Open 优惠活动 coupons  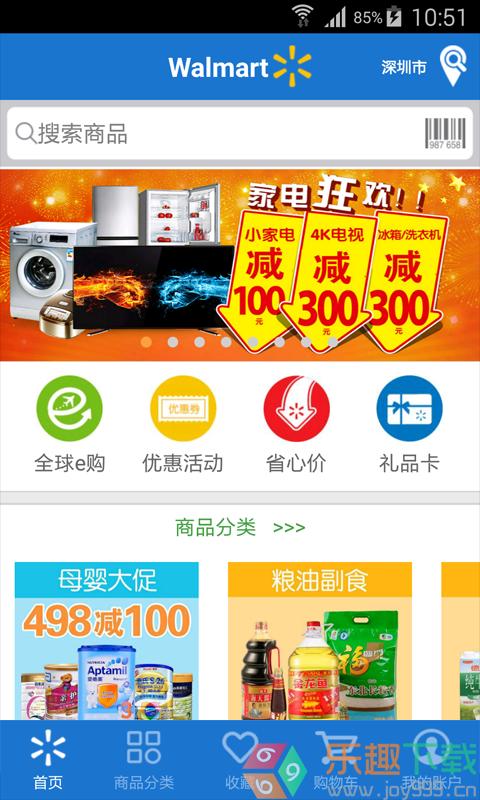(183, 424)
